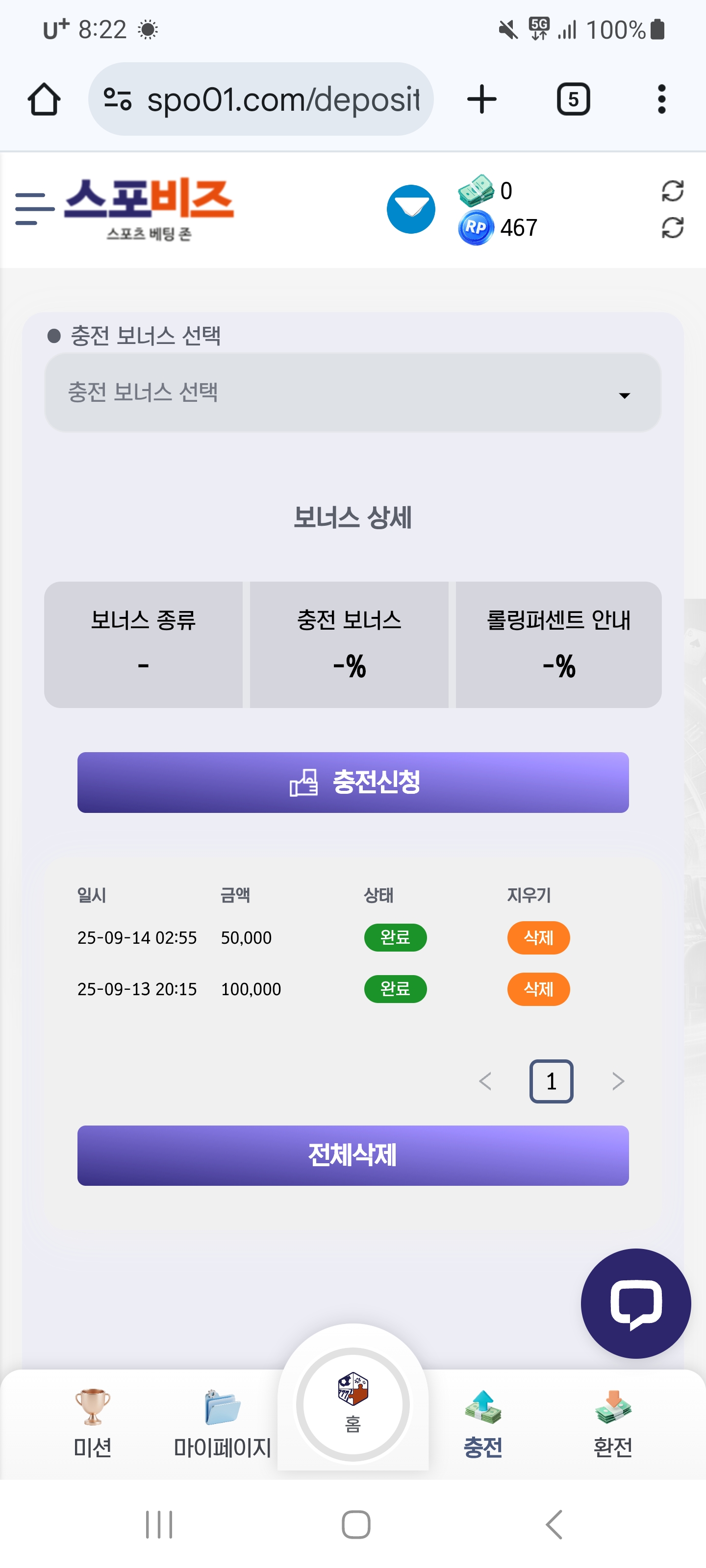
Task: Tap the 충전신청 button
Action: coord(352,782)
